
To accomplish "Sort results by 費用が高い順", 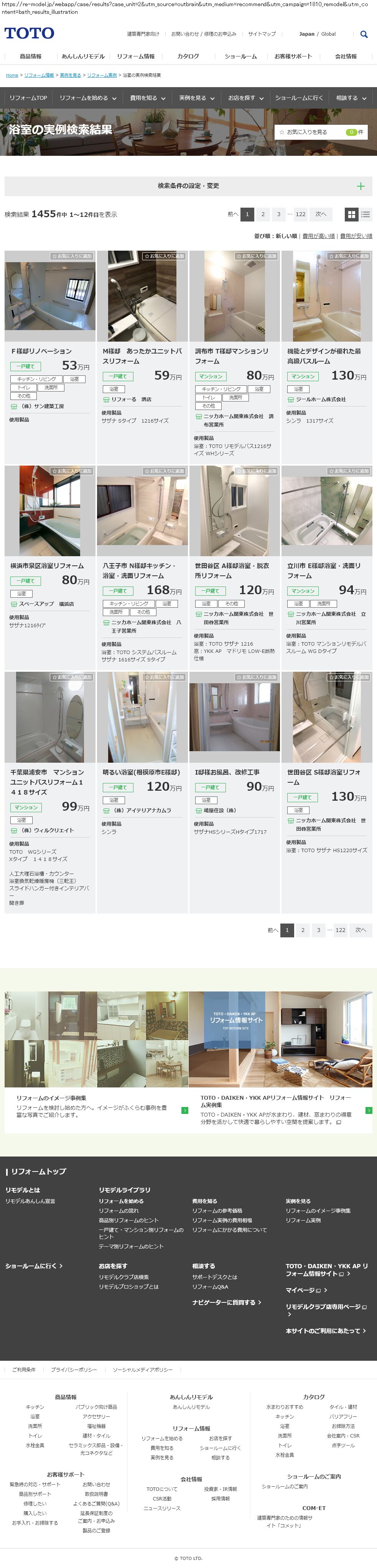I will point(319,236).
